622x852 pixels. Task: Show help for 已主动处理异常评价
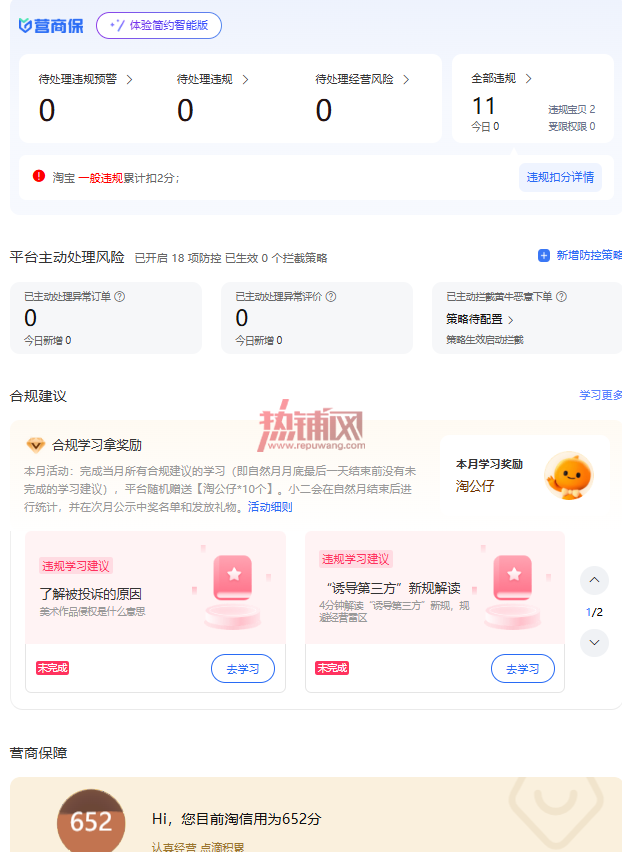click(x=331, y=296)
